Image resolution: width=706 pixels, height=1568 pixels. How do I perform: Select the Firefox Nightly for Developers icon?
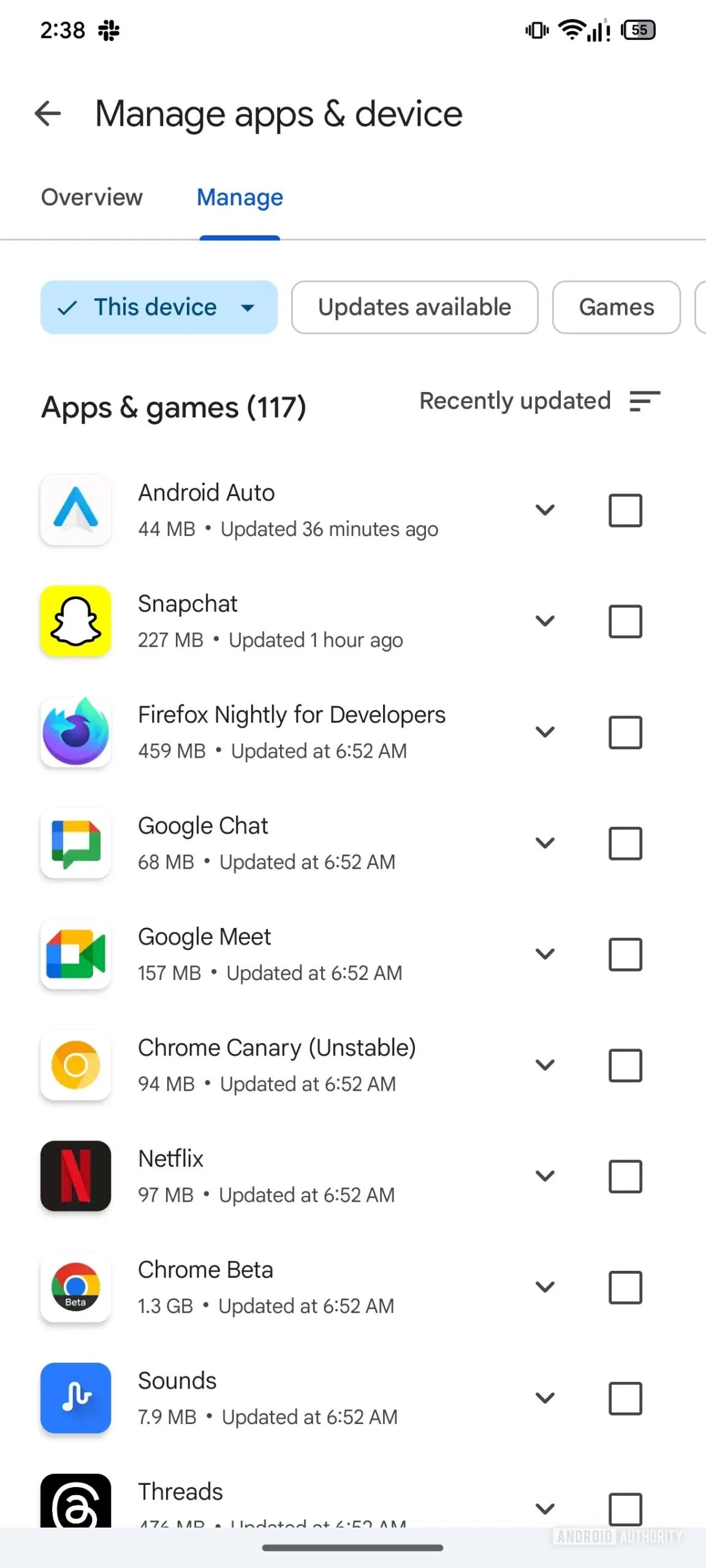pos(75,731)
